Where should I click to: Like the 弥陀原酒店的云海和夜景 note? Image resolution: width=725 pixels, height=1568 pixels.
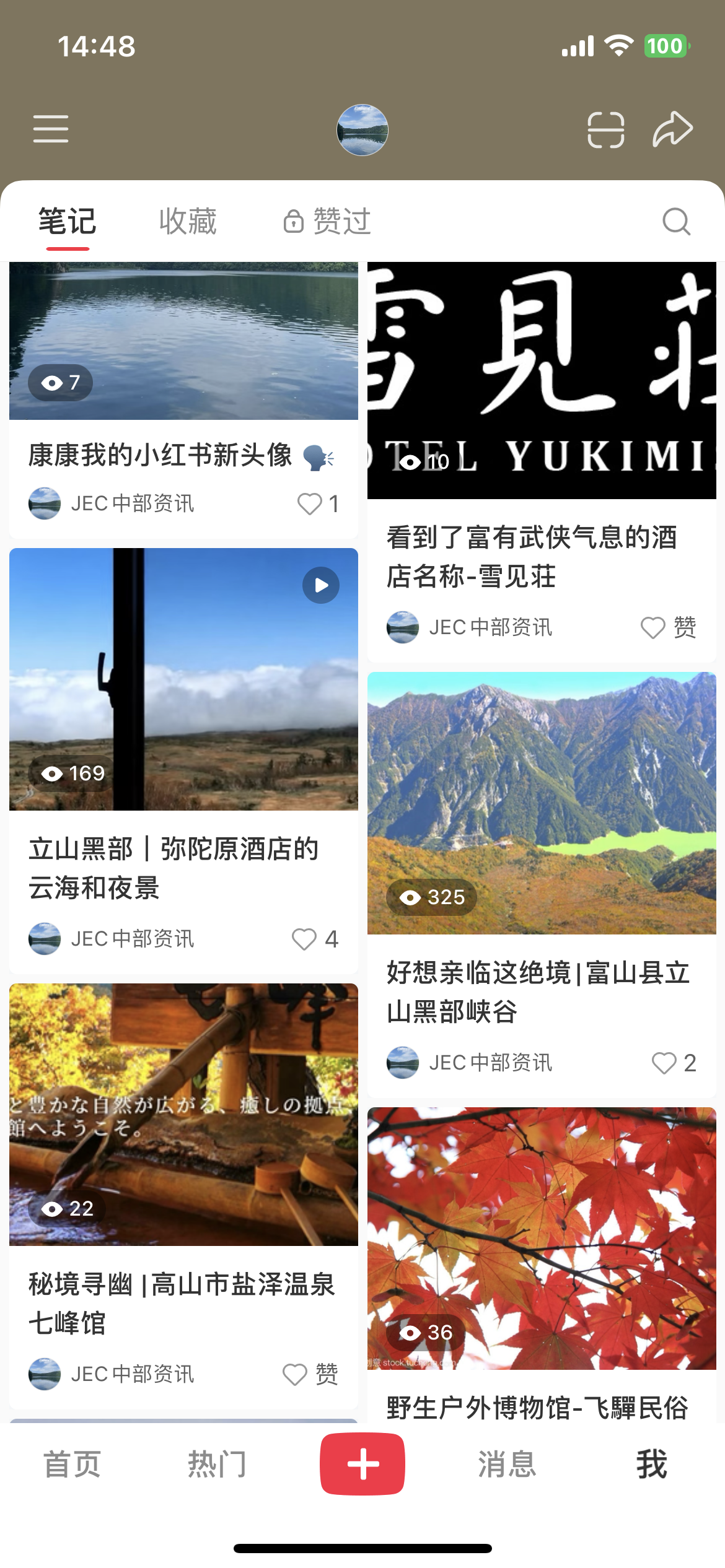click(304, 939)
